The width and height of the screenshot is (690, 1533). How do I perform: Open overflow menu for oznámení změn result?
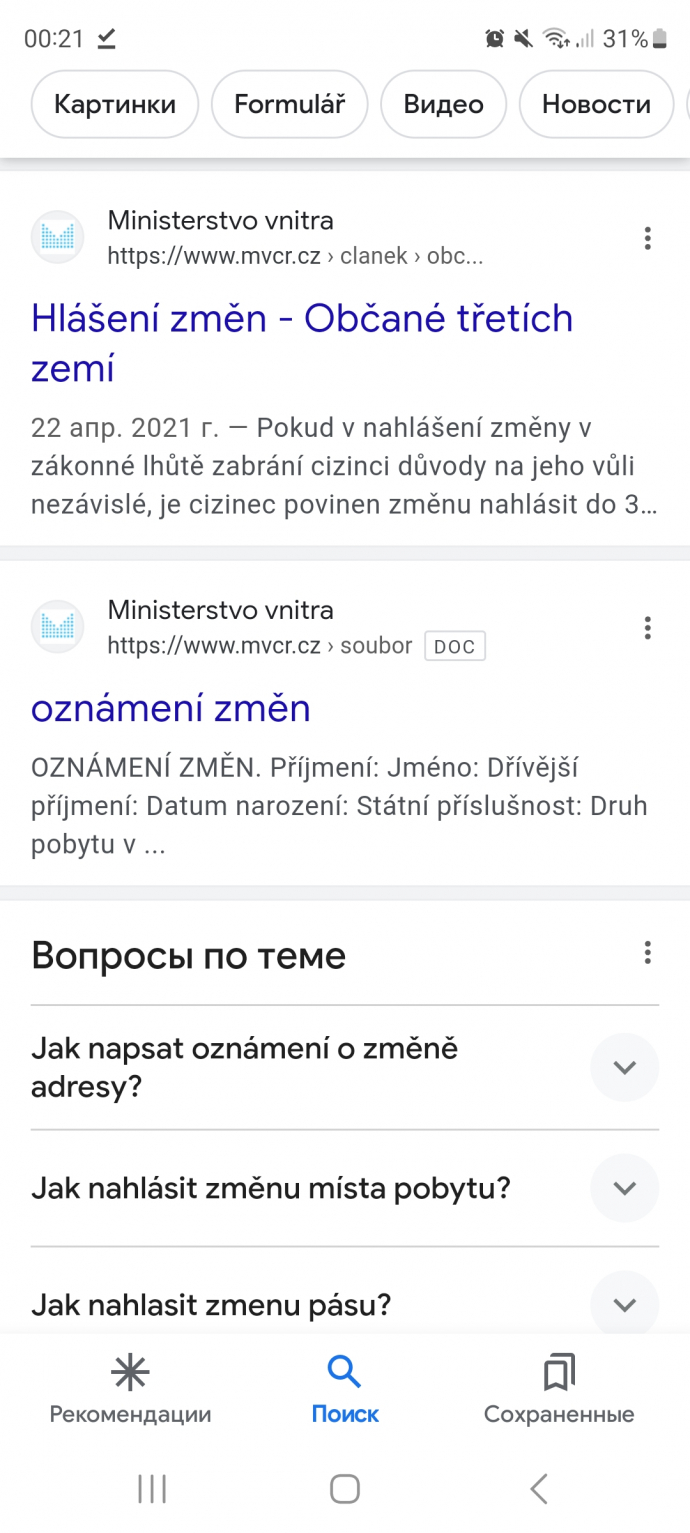tap(648, 628)
